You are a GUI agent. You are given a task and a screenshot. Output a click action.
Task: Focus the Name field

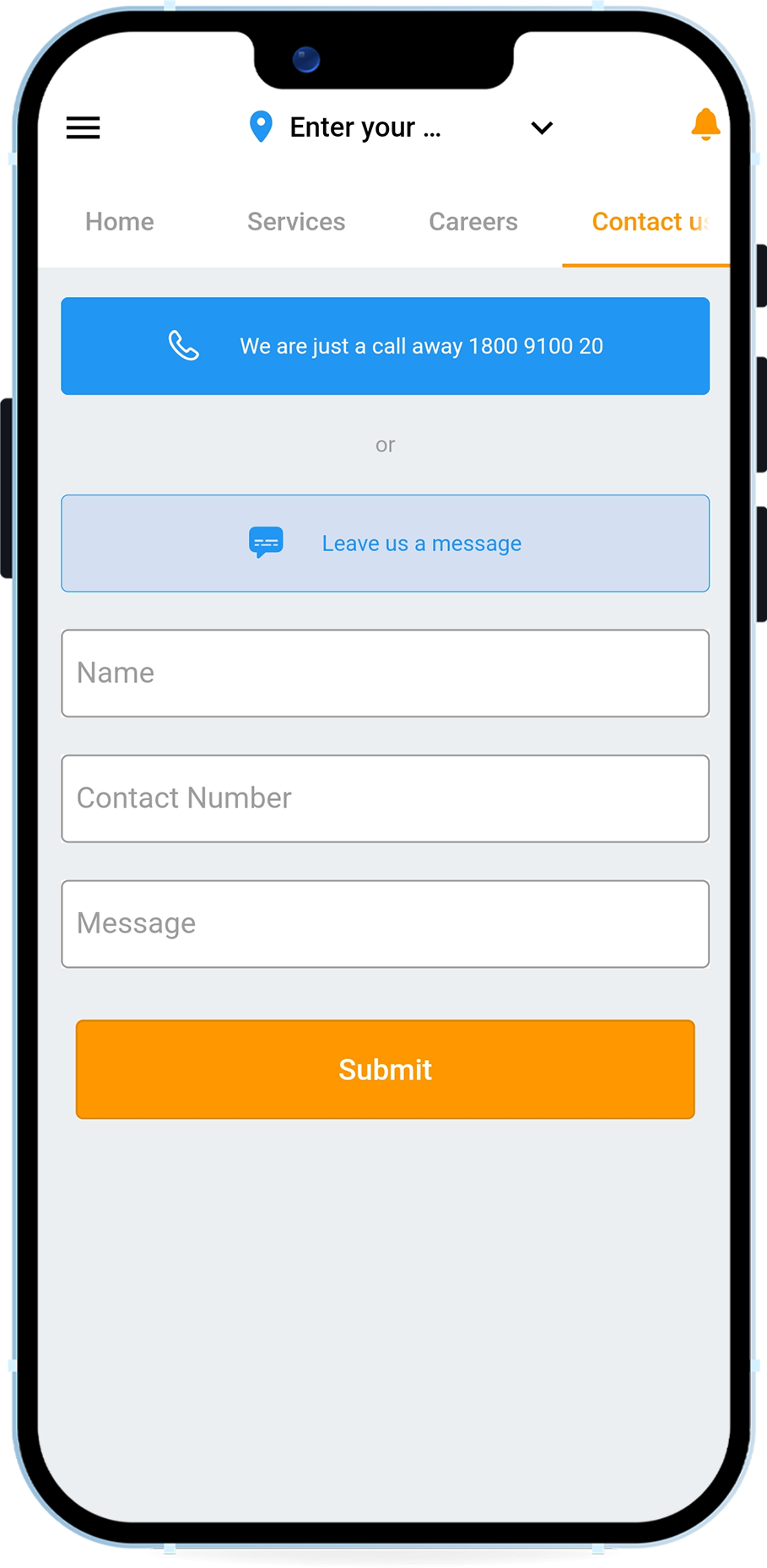click(385, 673)
